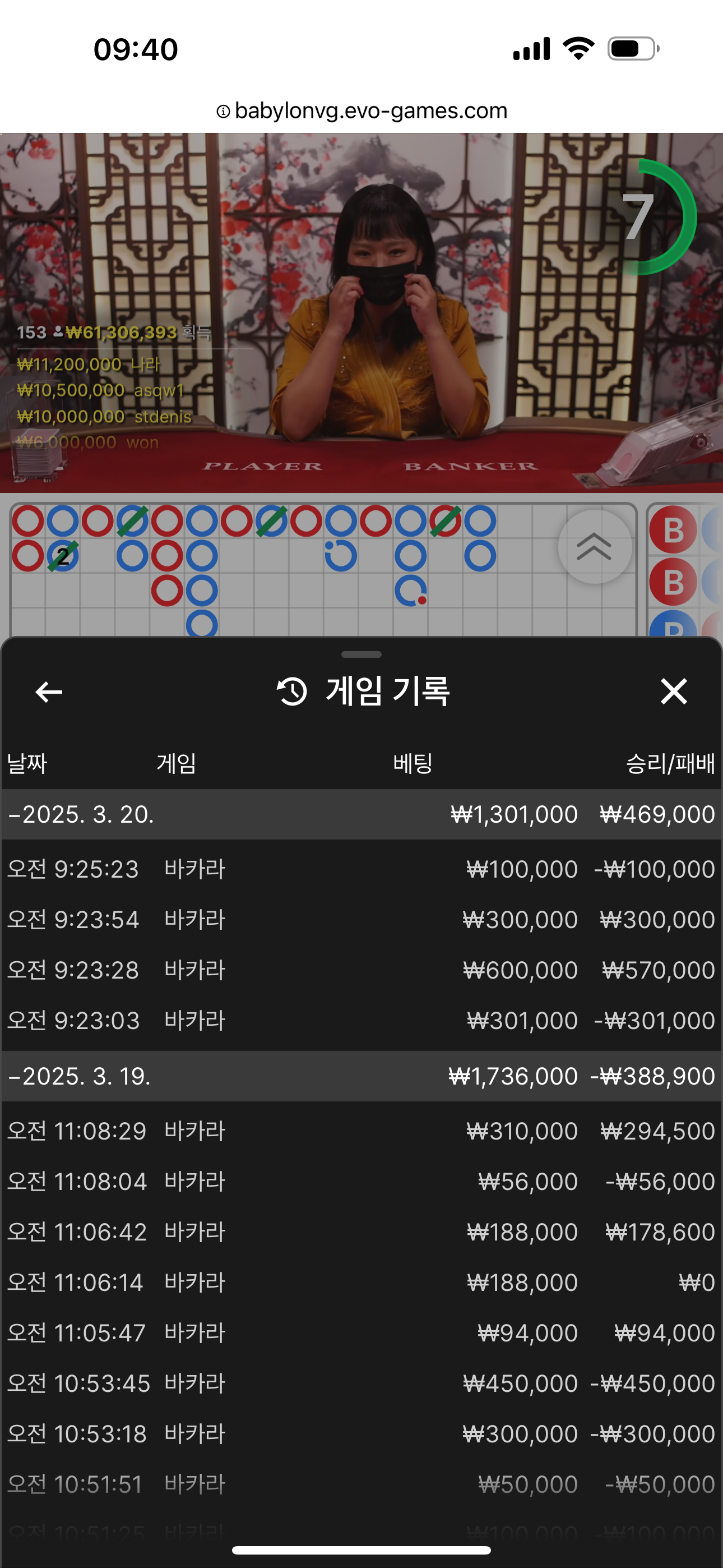Open the 오전 9:23:03 바카라 record
723x1568 pixels.
[x=361, y=1020]
